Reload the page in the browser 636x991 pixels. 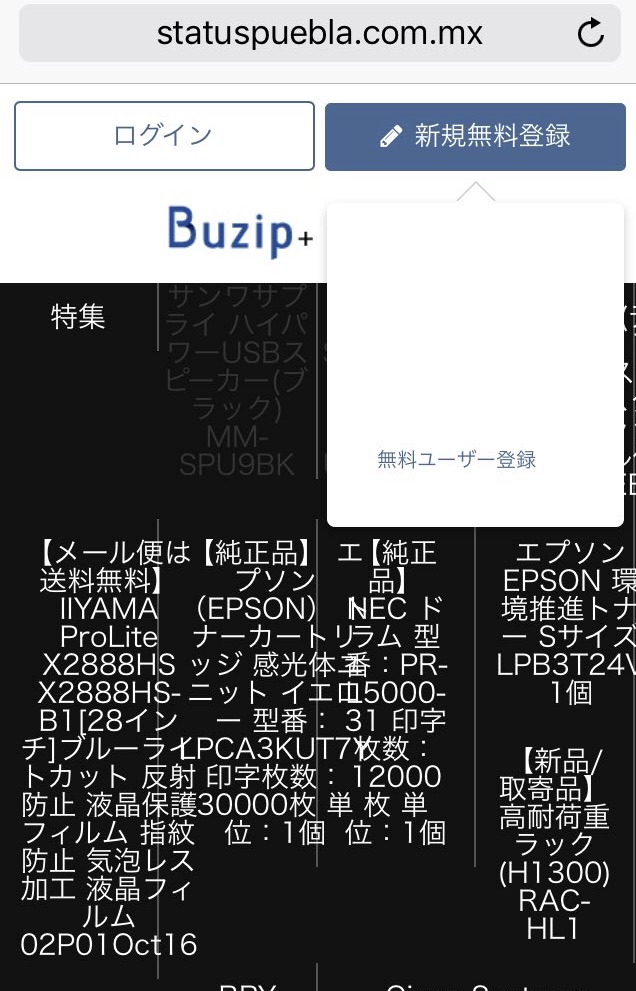[x=591, y=34]
